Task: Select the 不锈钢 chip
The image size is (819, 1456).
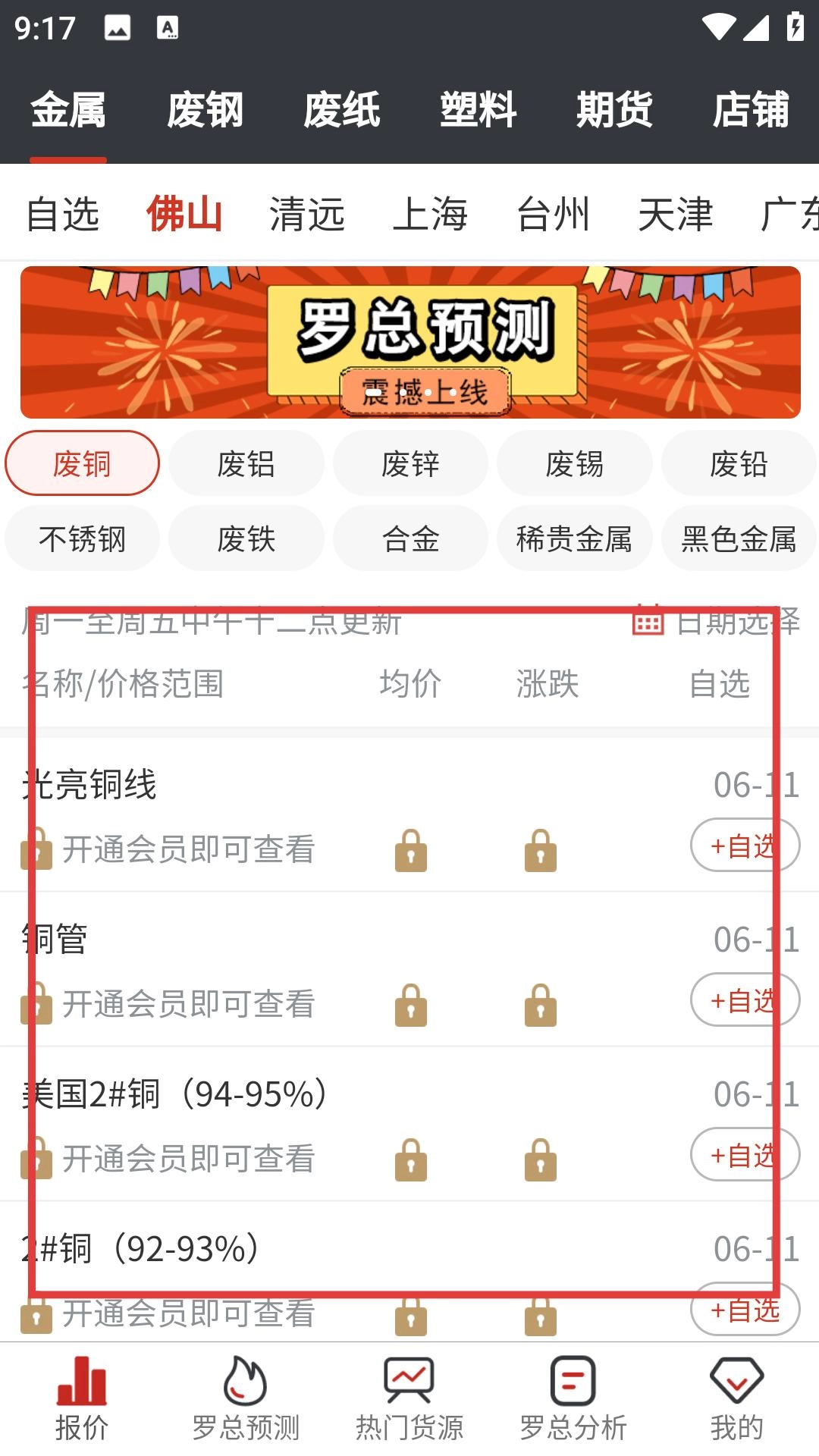Action: point(82,538)
